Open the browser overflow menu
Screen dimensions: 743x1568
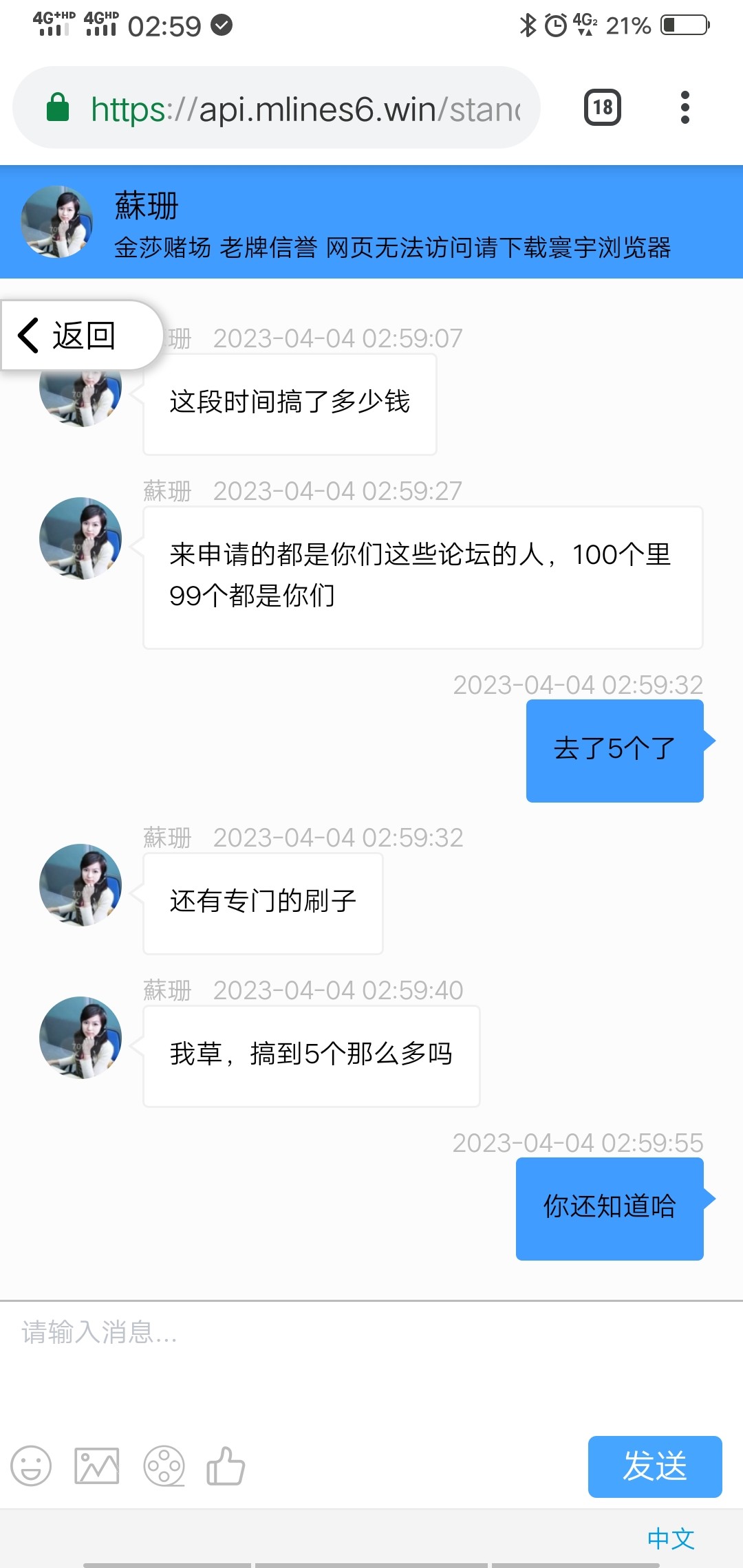pyautogui.click(x=685, y=107)
